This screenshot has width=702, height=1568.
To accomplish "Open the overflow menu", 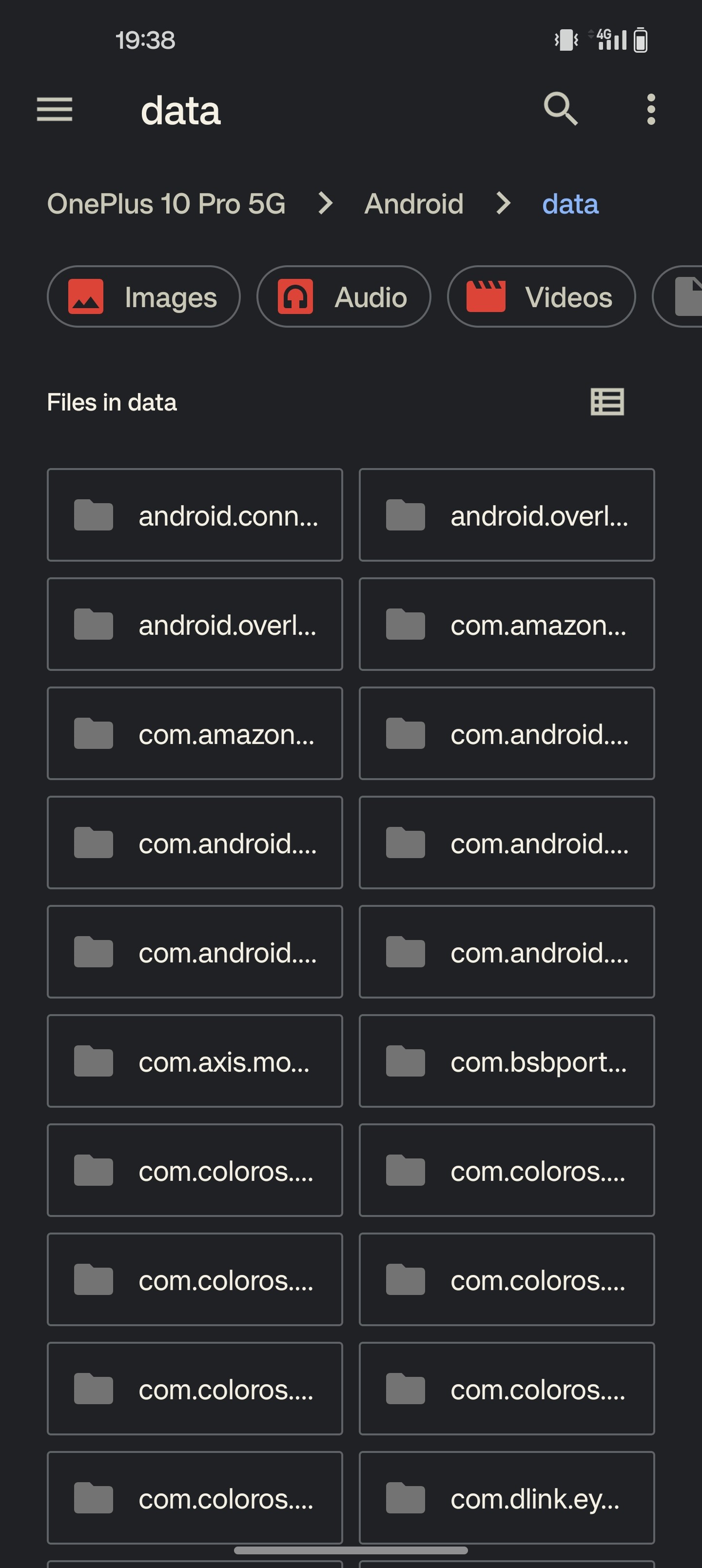I will [x=651, y=110].
